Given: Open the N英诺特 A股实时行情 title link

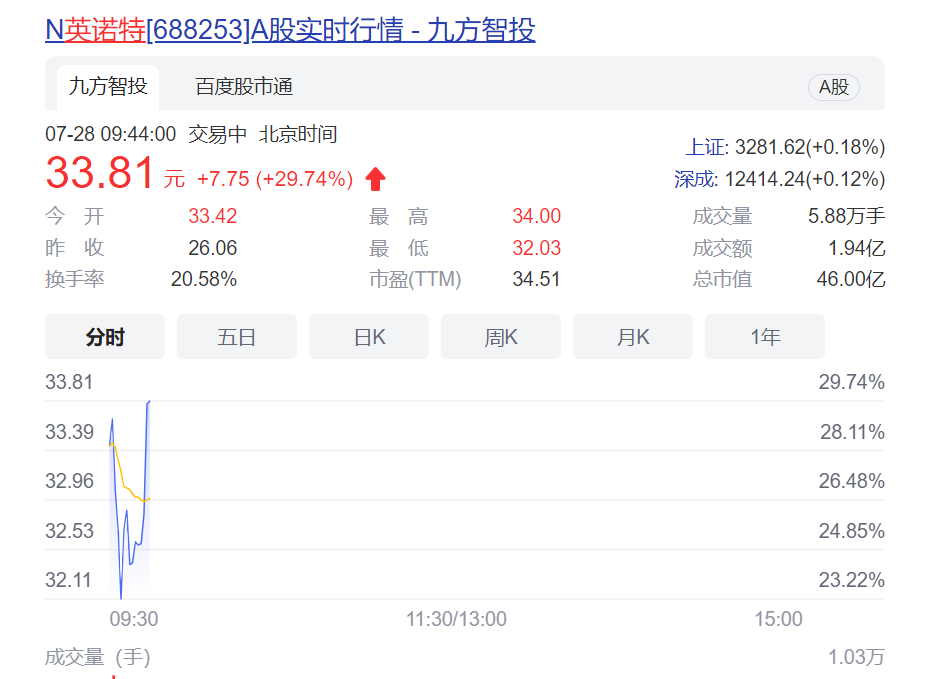Looking at the screenshot, I should pyautogui.click(x=290, y=30).
